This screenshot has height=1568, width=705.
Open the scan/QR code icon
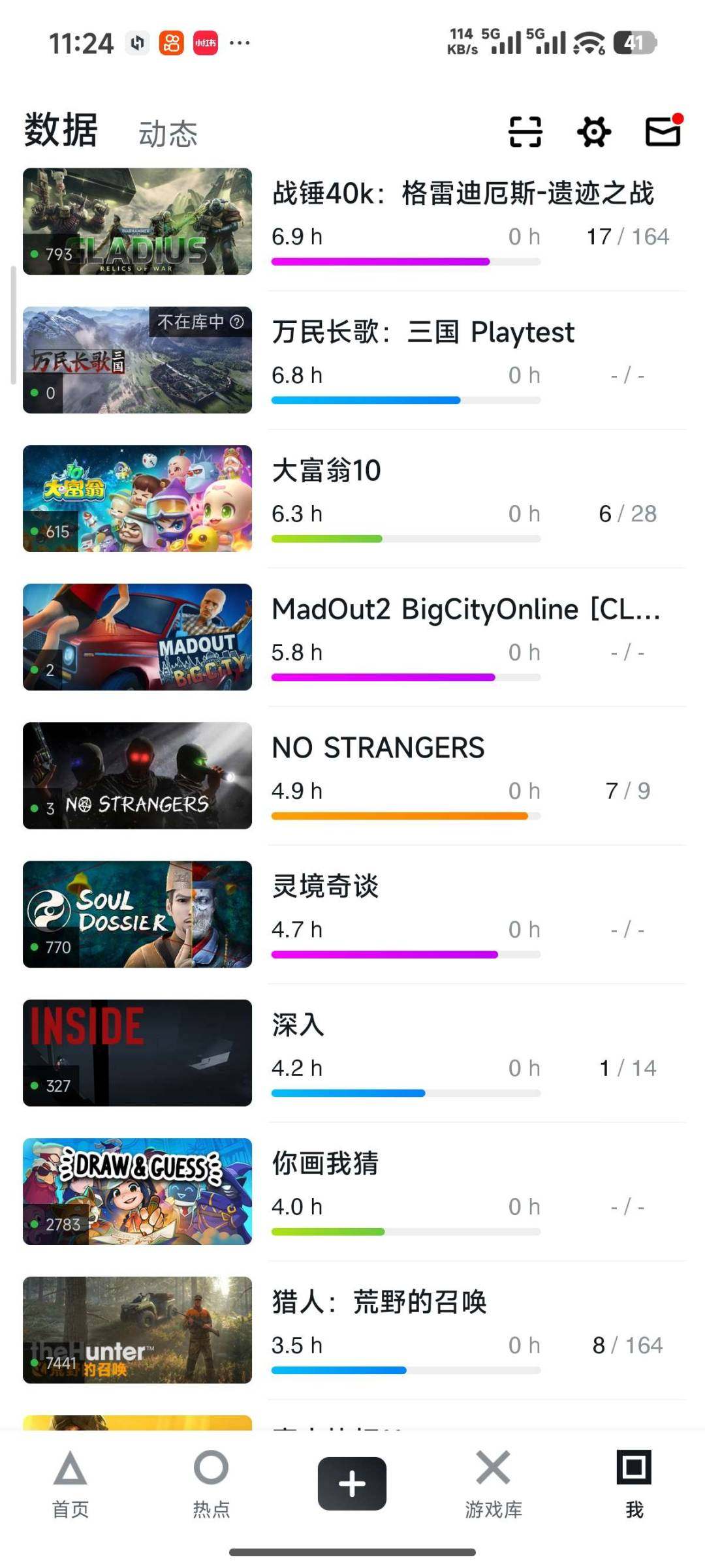click(526, 132)
